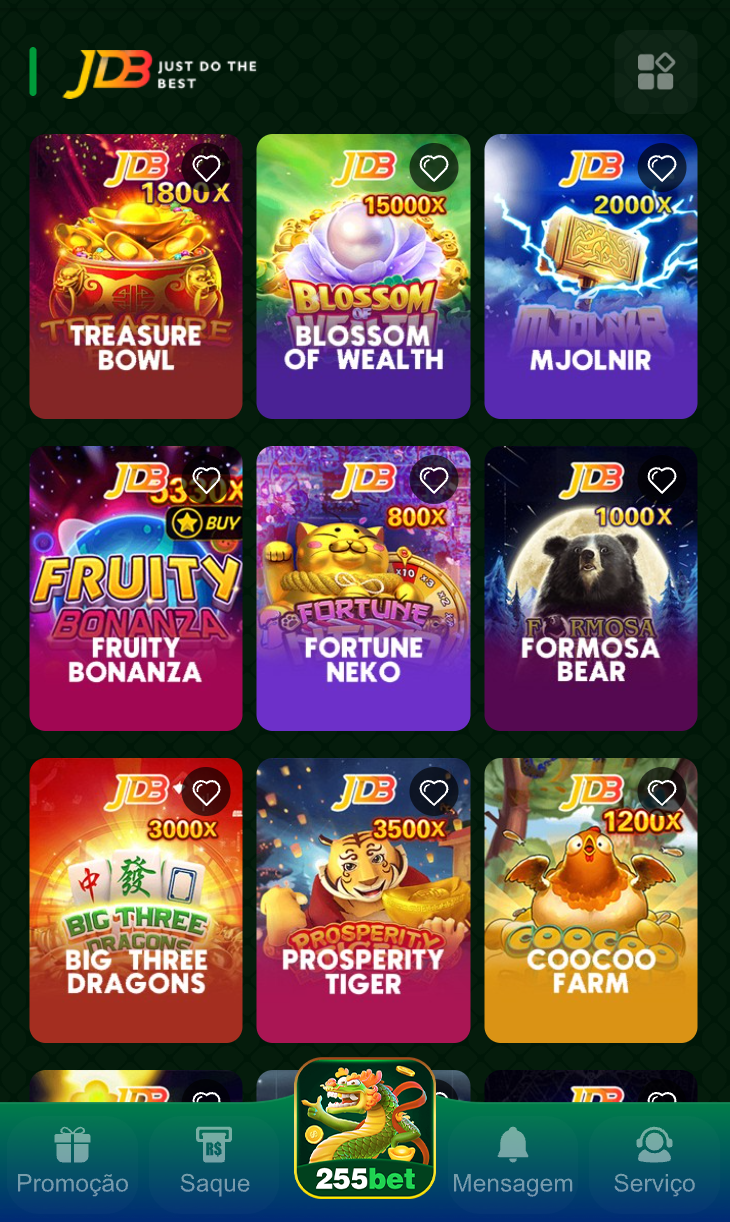Favorite Prosperity Tiger

[x=434, y=791]
